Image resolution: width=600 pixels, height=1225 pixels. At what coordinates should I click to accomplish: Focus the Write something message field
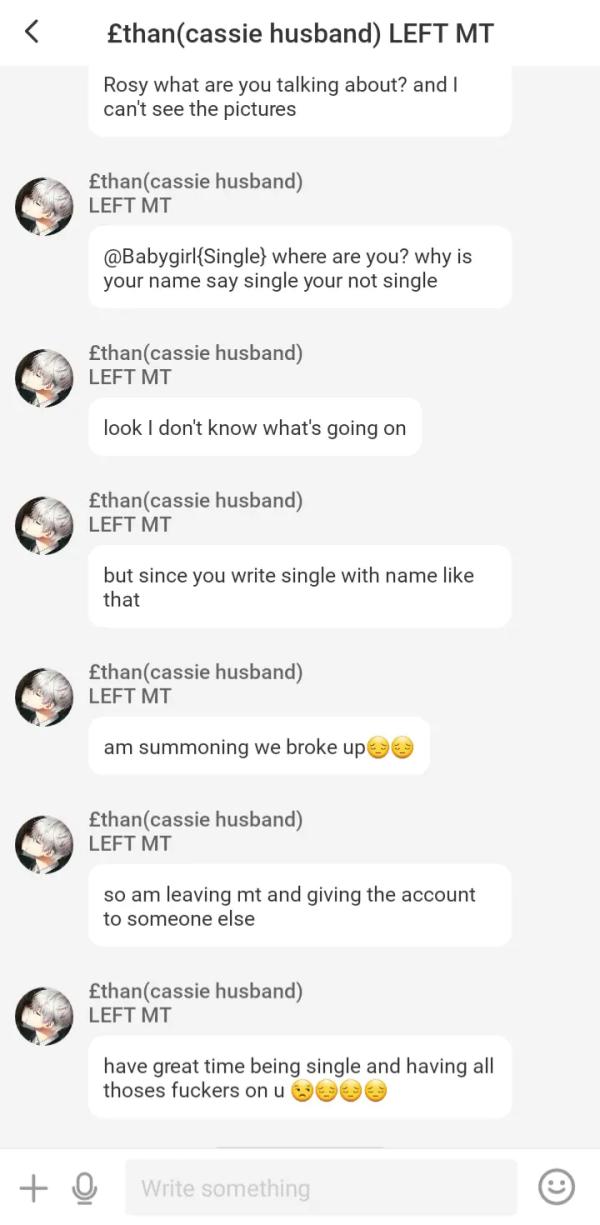click(320, 1188)
